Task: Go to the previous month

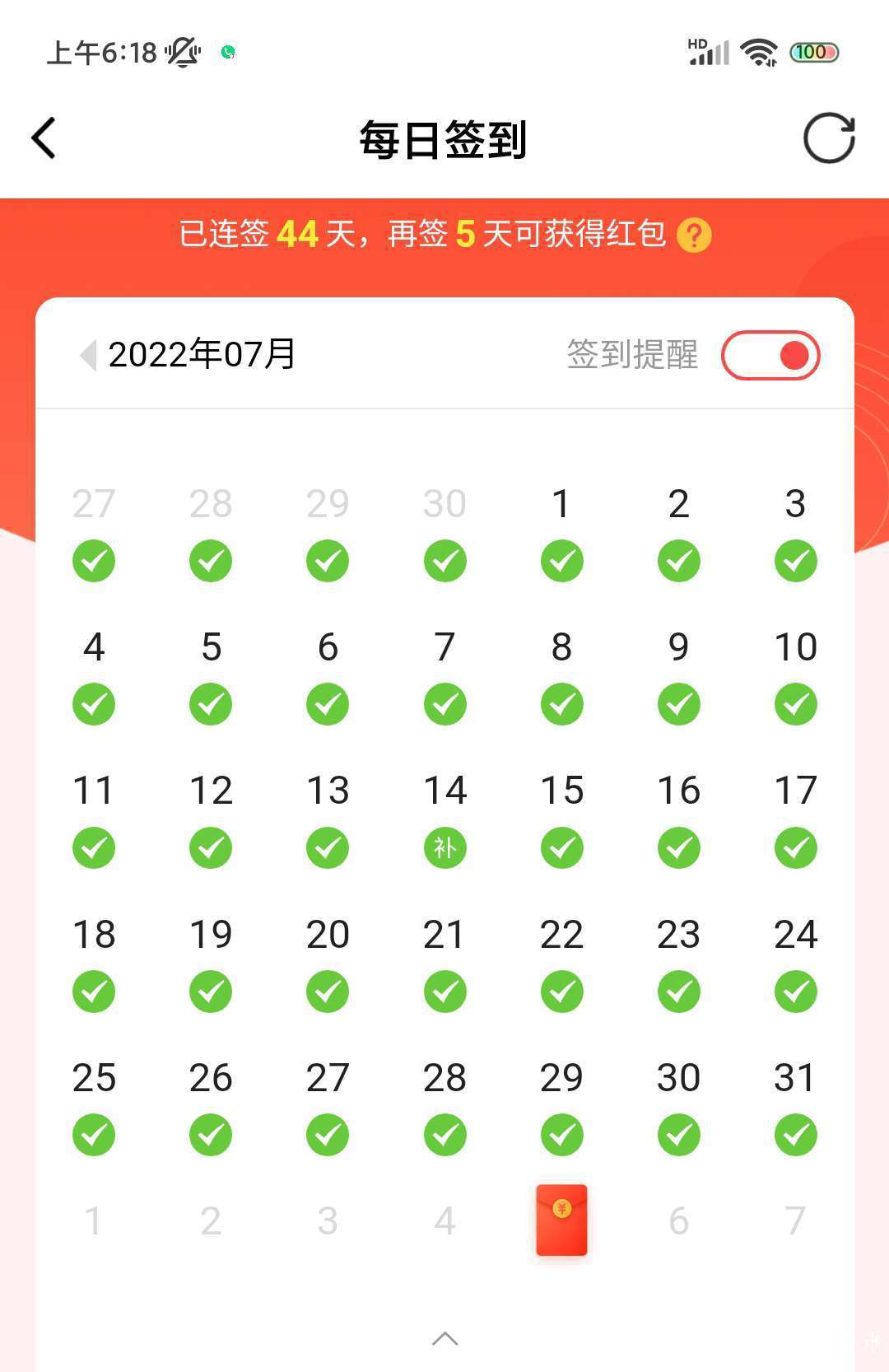Action: click(88, 355)
